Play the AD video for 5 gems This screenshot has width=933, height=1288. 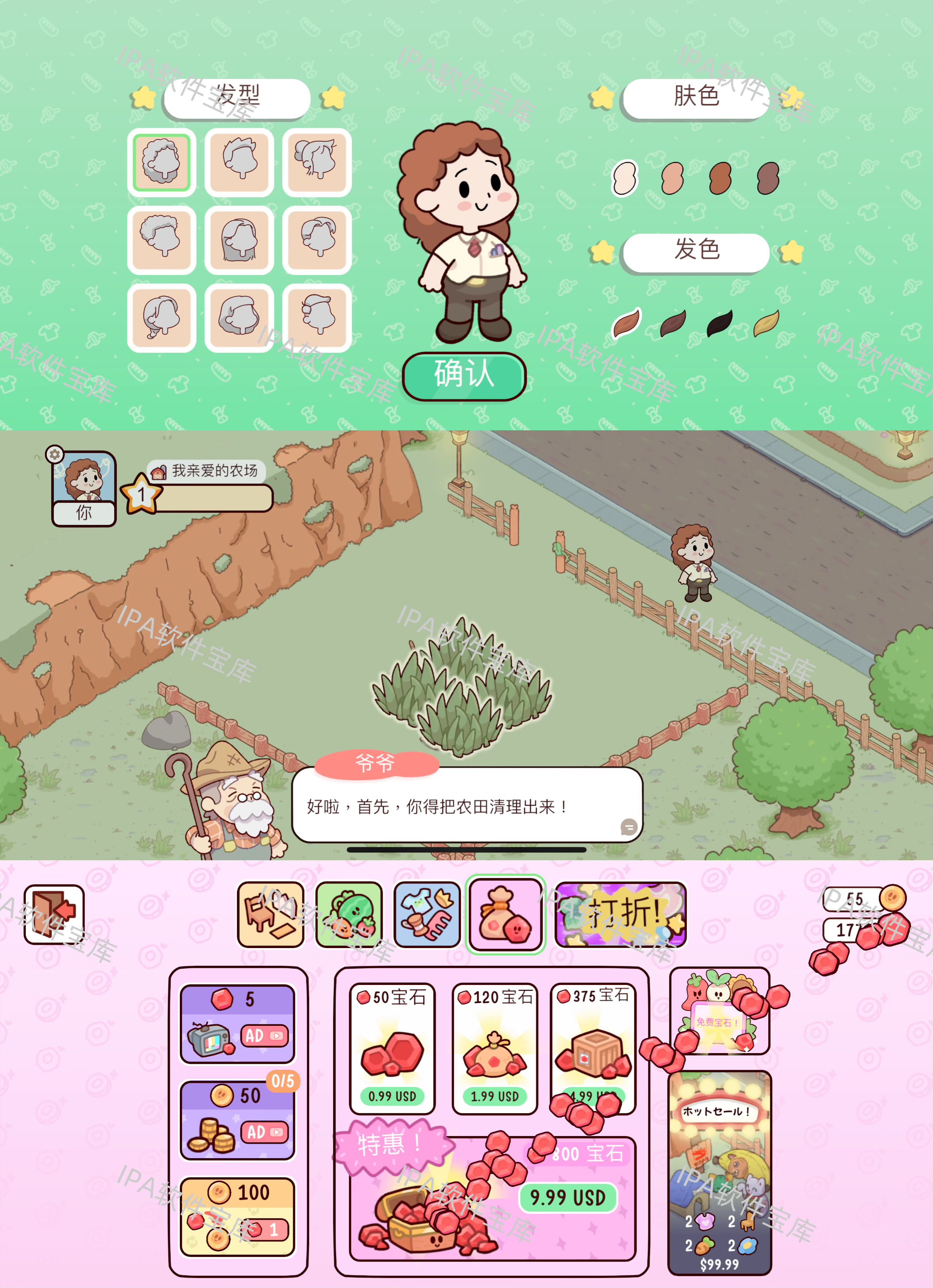click(265, 1035)
